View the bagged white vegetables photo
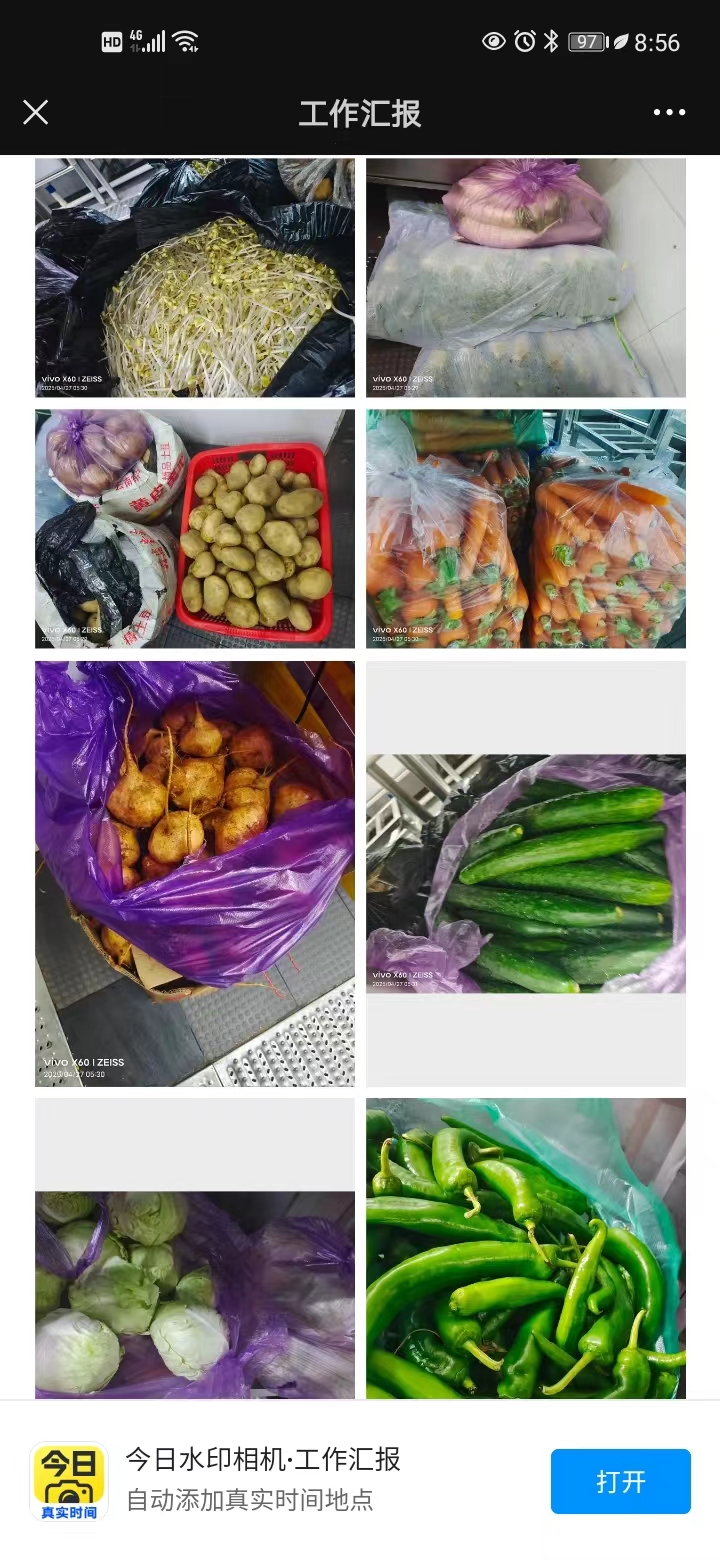 [x=525, y=277]
